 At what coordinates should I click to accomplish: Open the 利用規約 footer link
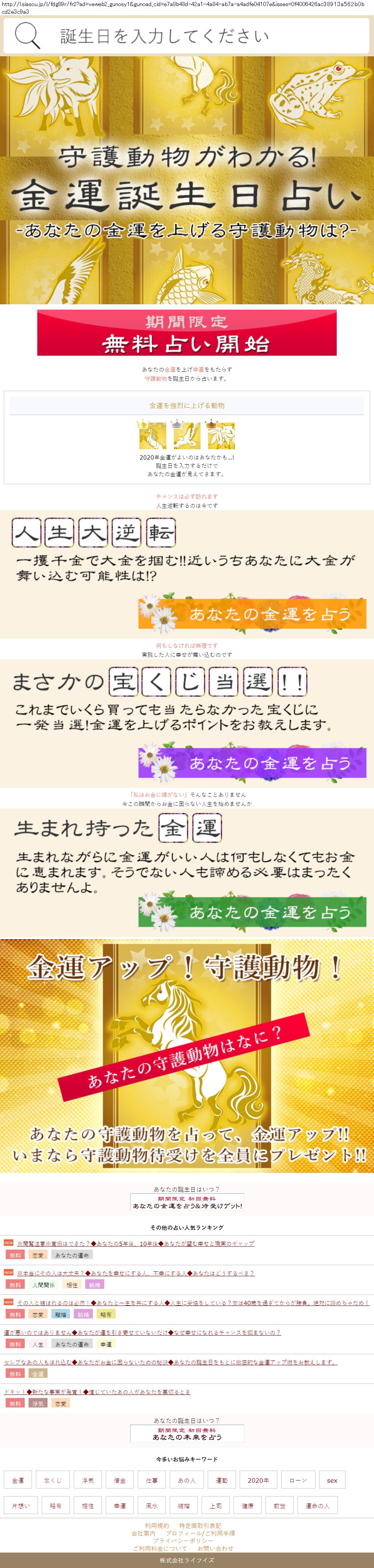(x=156, y=1525)
